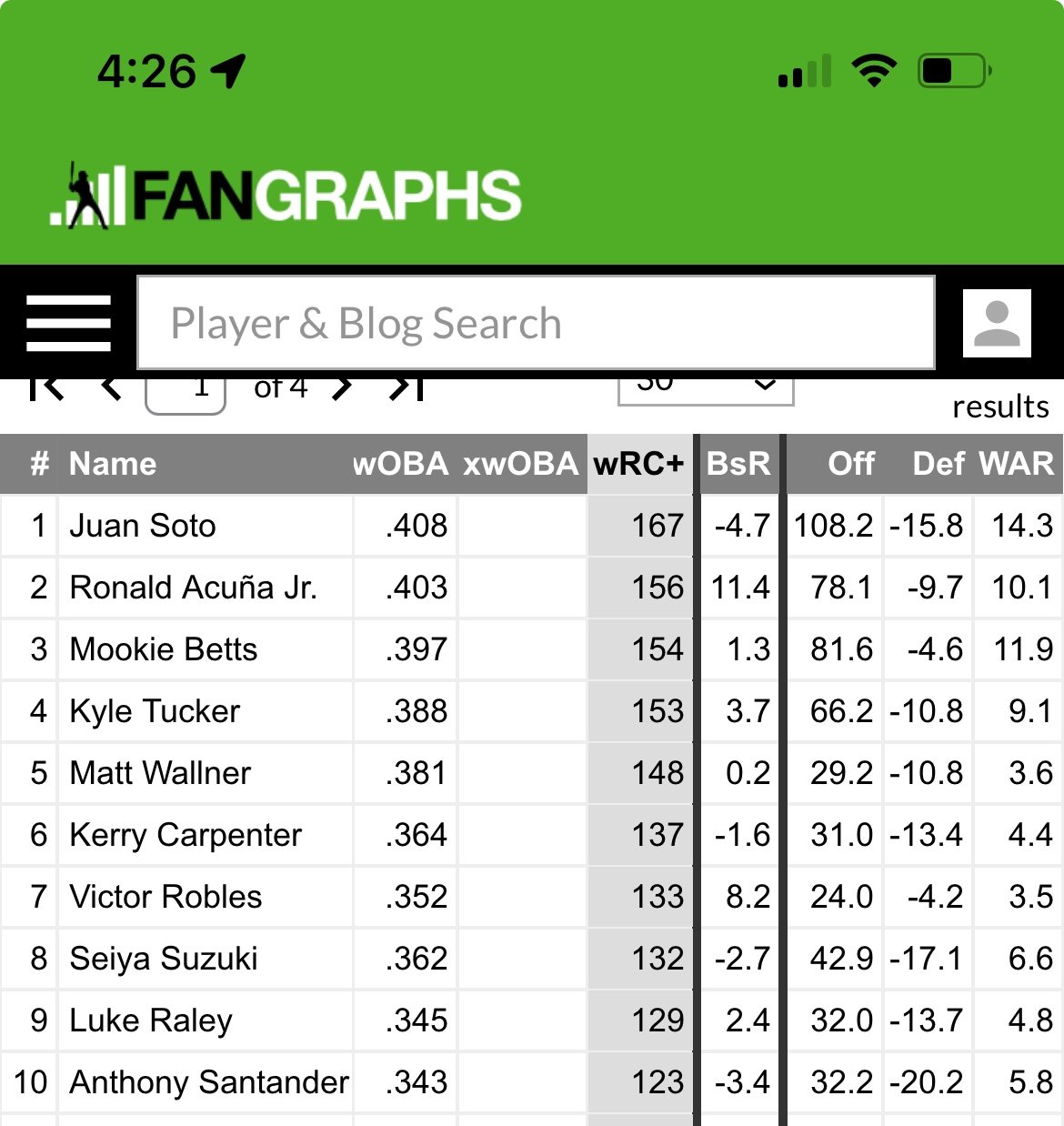View Seiya Suzuki's player profile

[164, 959]
